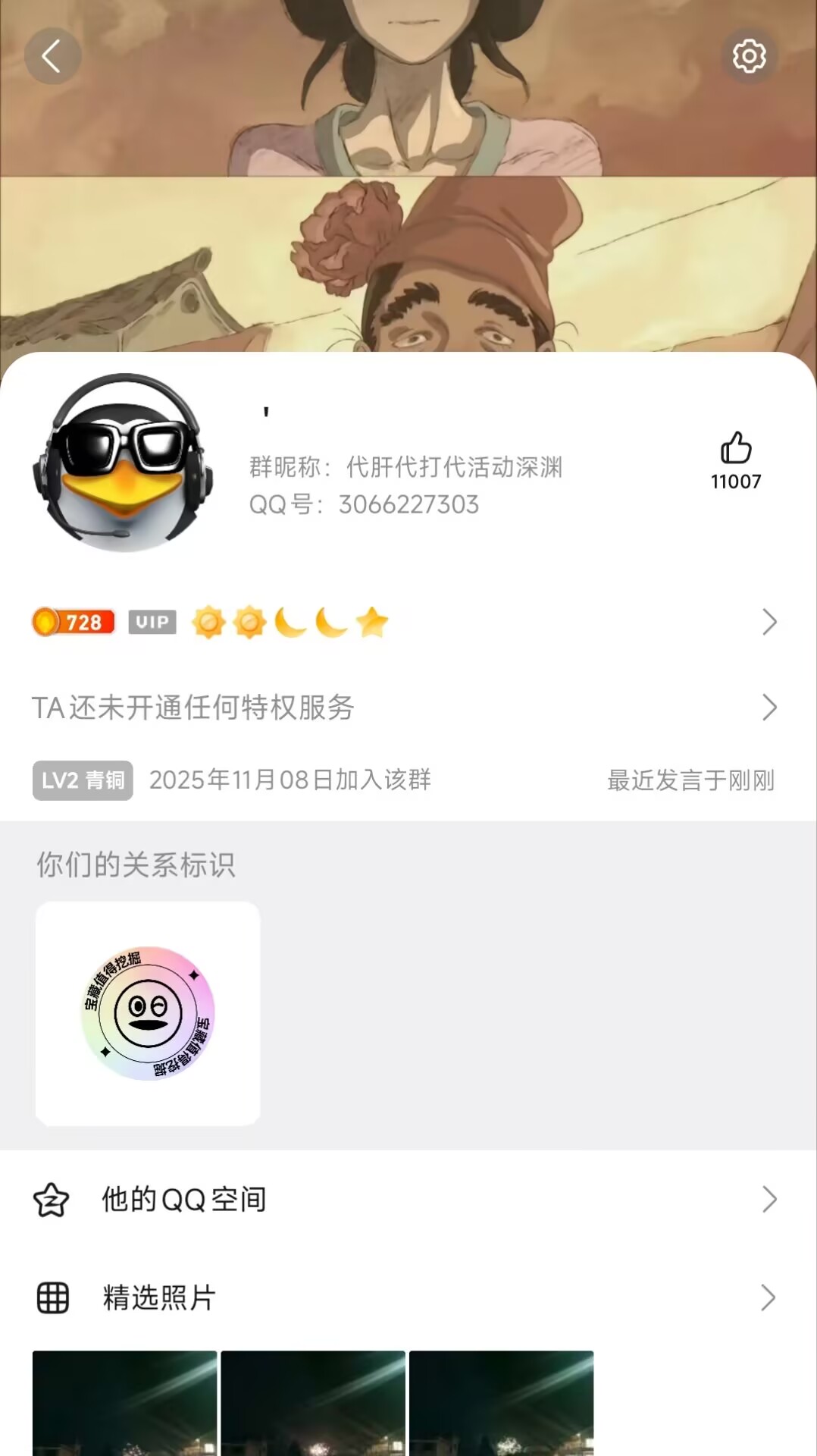
Task: Go back using the top arrow
Action: (x=52, y=56)
